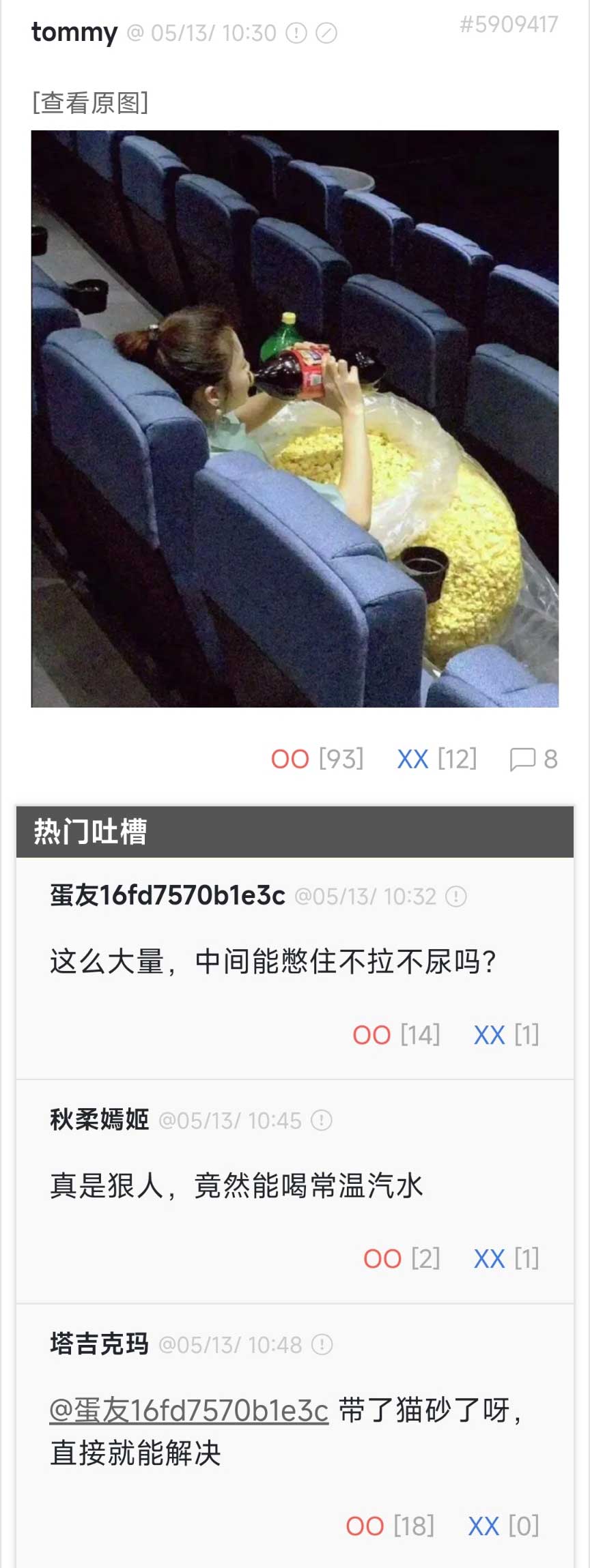Open the @蛋友16fd7570b1e3c mention link

point(189,1410)
